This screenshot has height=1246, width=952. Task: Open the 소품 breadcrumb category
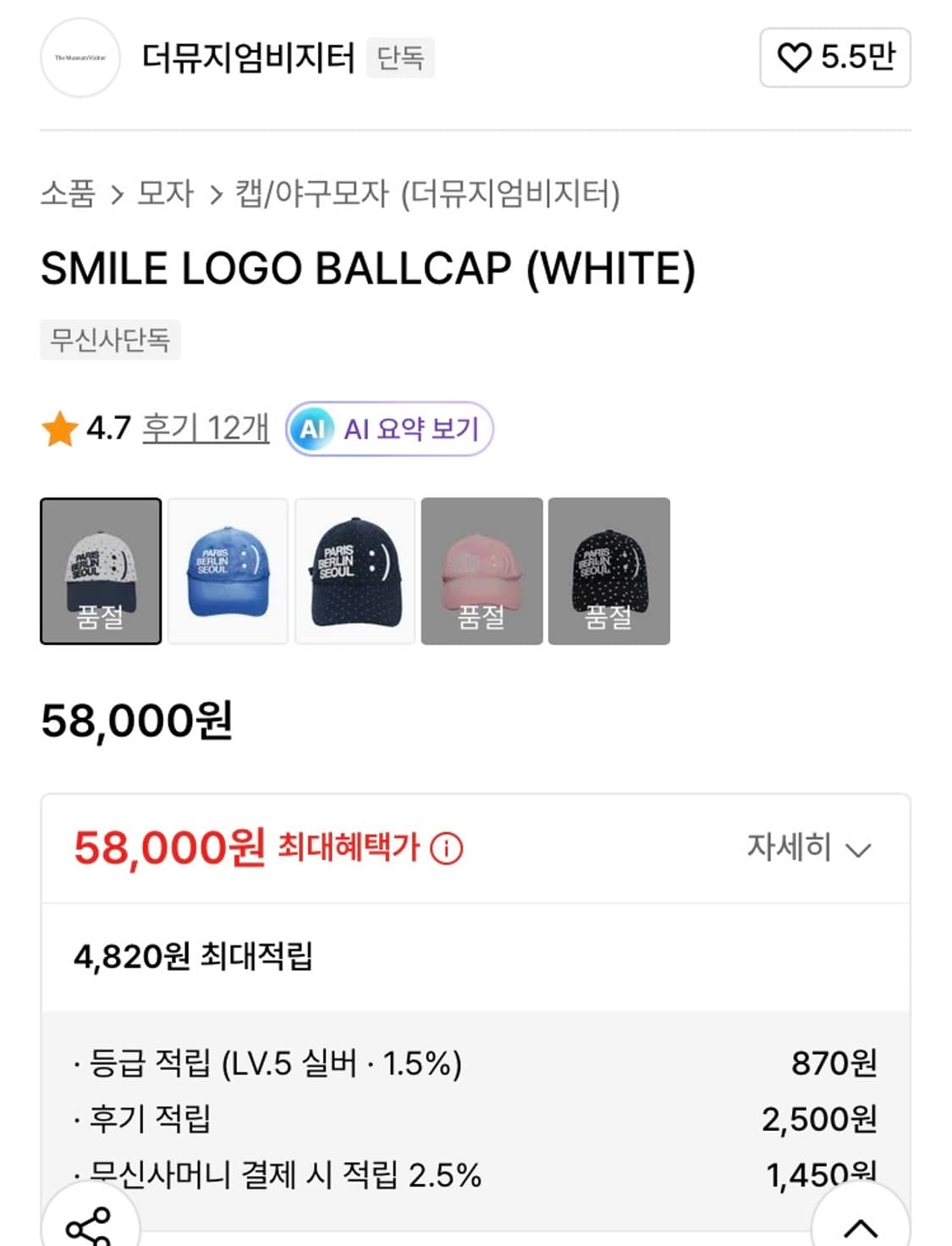pos(68,194)
